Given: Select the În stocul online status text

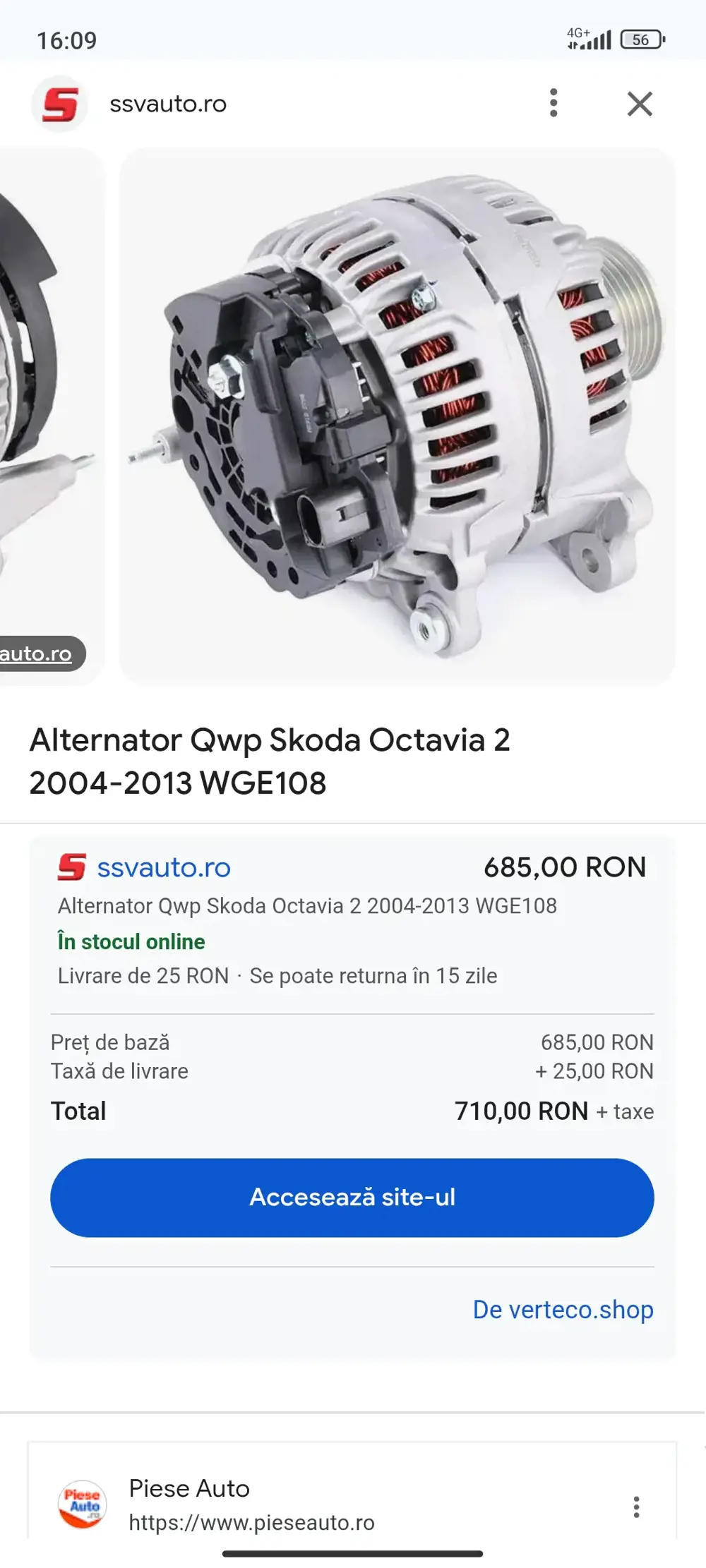Looking at the screenshot, I should (131, 941).
